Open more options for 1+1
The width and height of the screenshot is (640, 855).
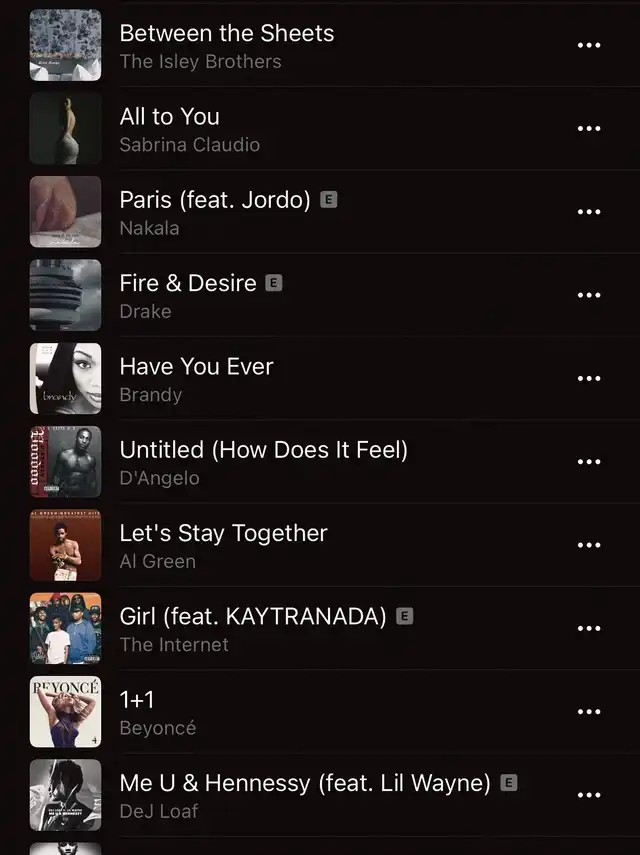tap(589, 712)
